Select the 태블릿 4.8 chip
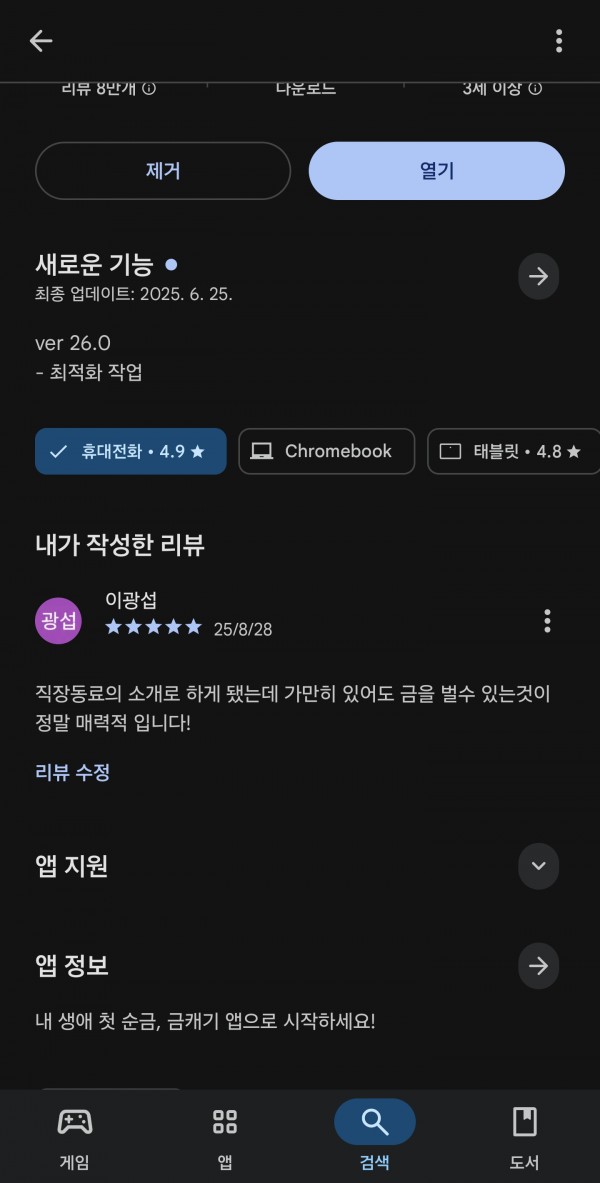The height and width of the screenshot is (1183, 600). click(x=514, y=451)
